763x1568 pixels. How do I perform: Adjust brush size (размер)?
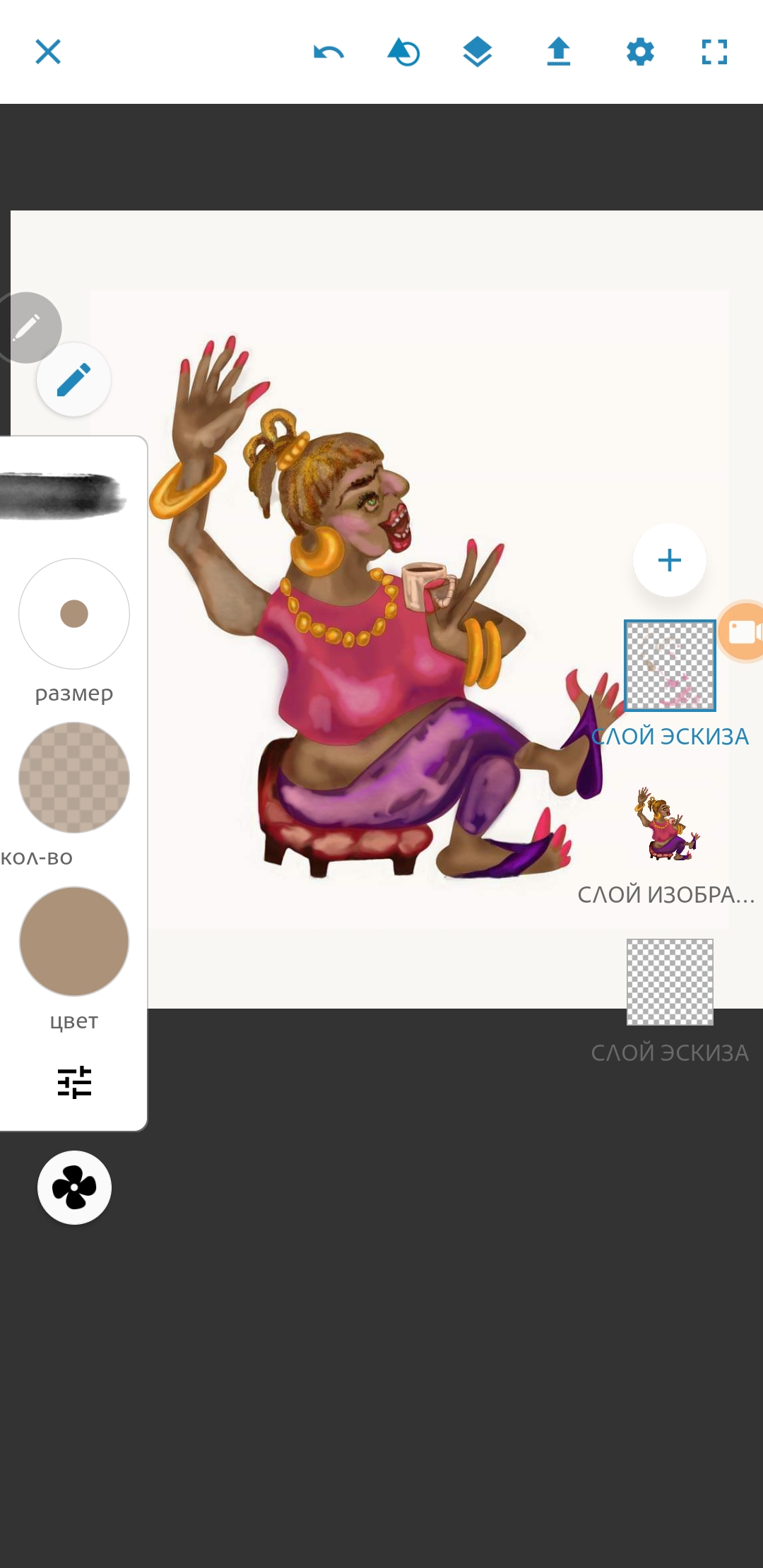point(74,614)
